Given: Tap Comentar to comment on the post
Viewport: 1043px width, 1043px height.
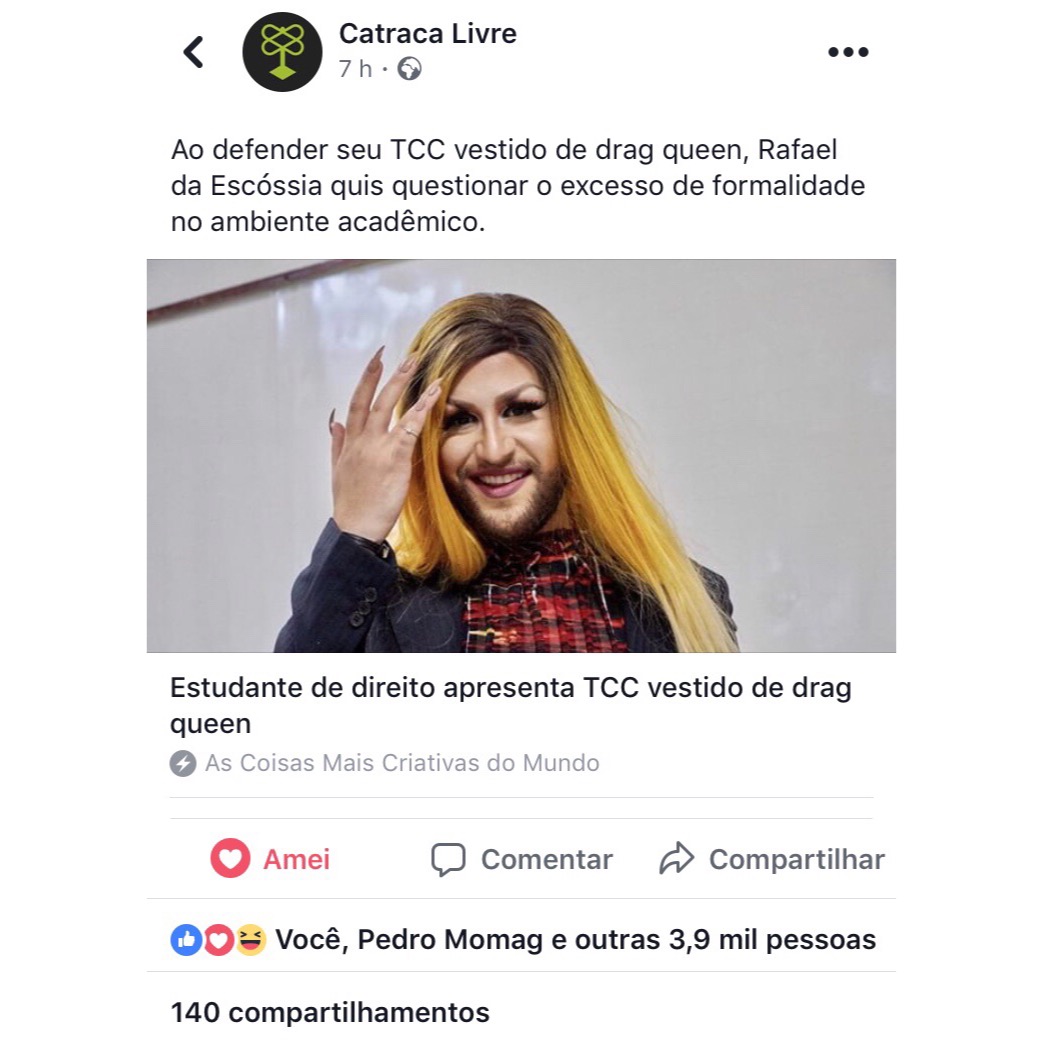Looking at the screenshot, I should point(522,859).
